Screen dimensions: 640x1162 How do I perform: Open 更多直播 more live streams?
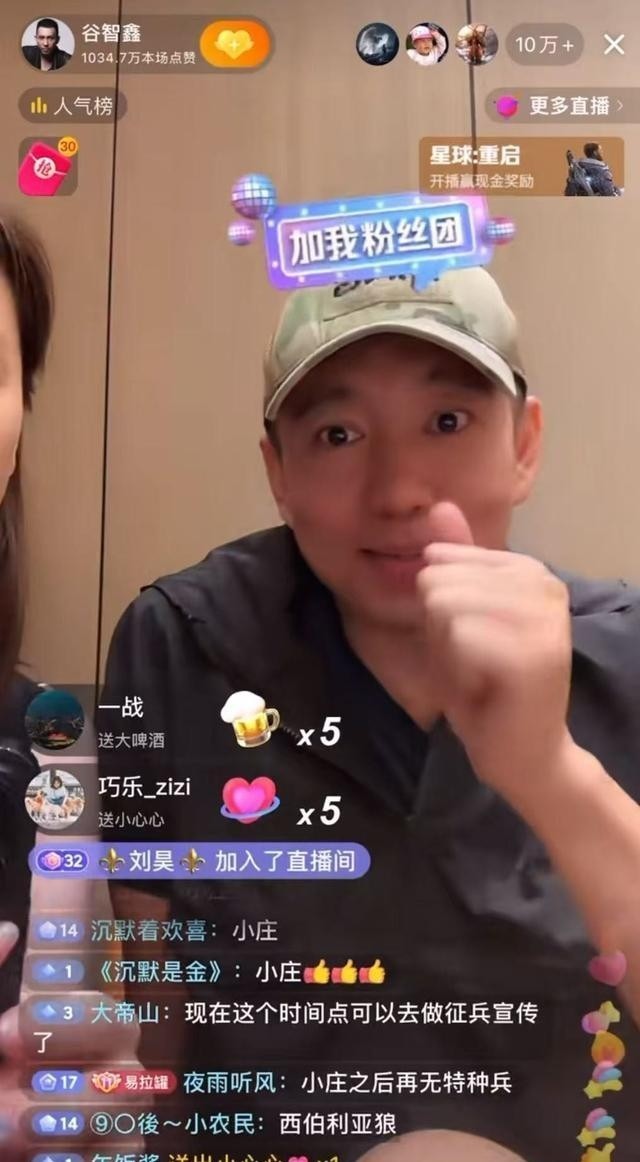(562, 105)
